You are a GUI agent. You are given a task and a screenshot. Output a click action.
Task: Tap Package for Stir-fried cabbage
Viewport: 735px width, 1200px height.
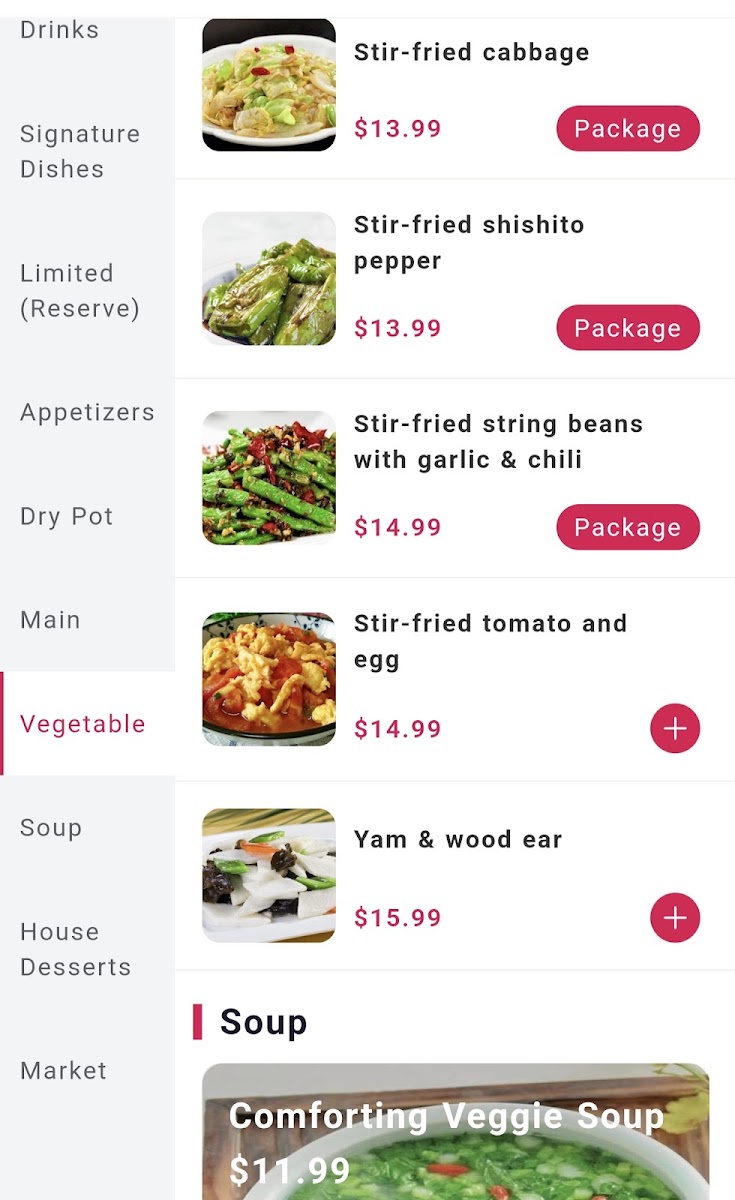pos(628,128)
